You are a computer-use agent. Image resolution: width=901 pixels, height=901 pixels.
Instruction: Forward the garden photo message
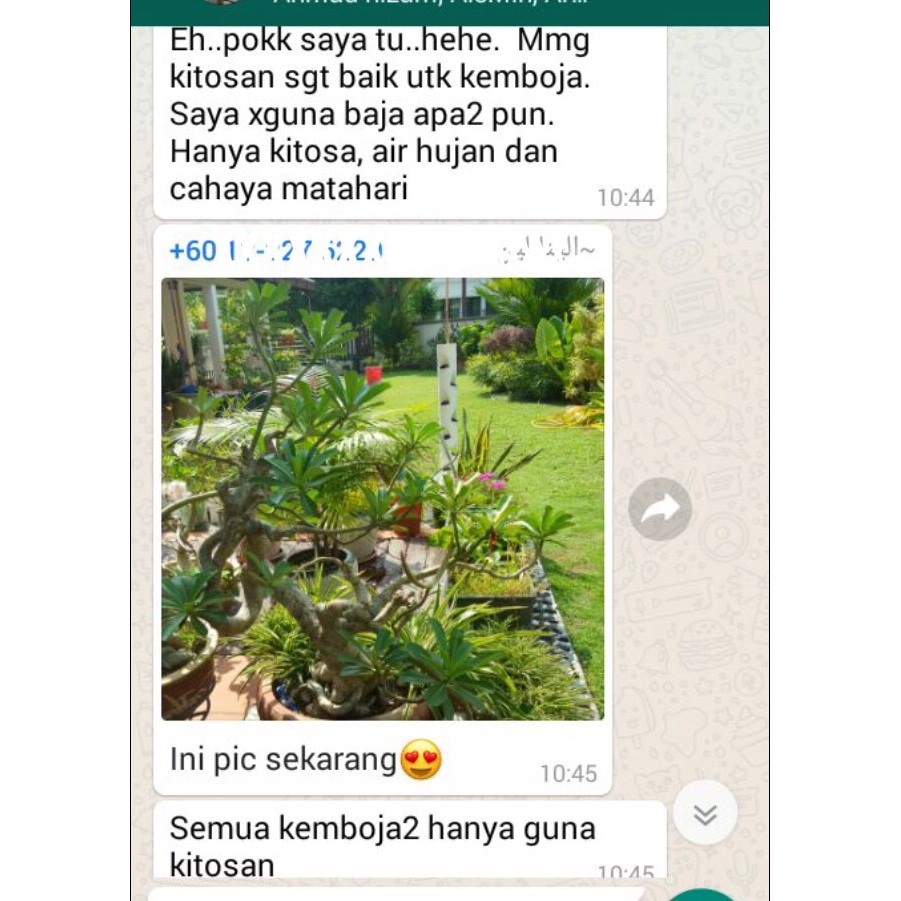pos(660,509)
